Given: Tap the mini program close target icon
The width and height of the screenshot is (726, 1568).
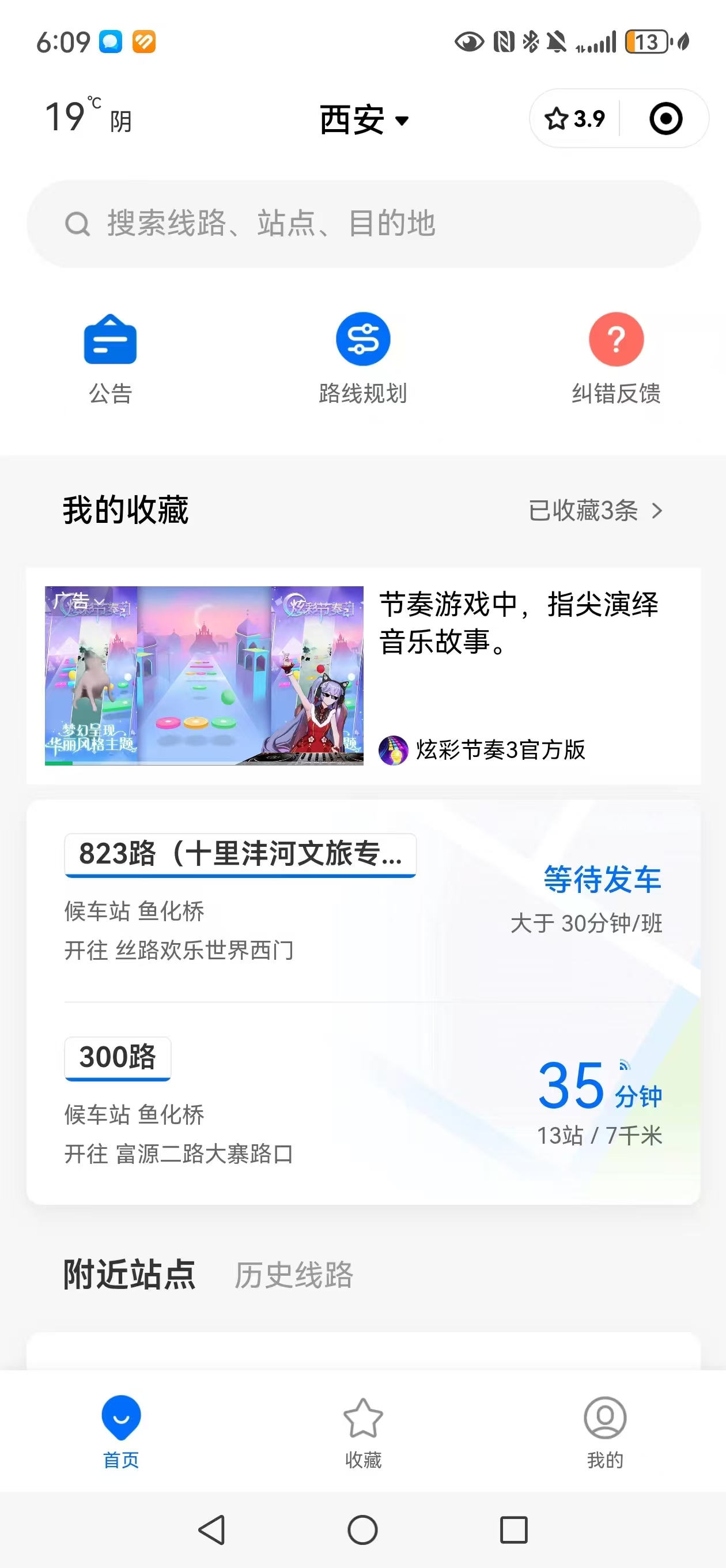Looking at the screenshot, I should coord(665,119).
